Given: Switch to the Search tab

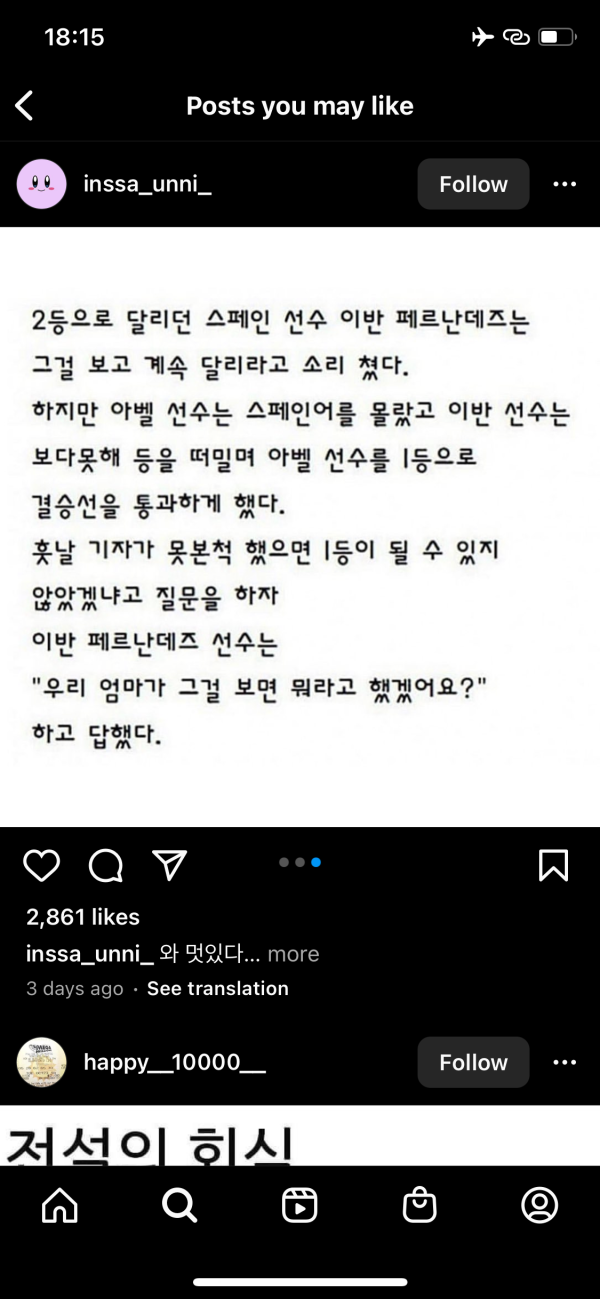Looking at the screenshot, I should (180, 1206).
